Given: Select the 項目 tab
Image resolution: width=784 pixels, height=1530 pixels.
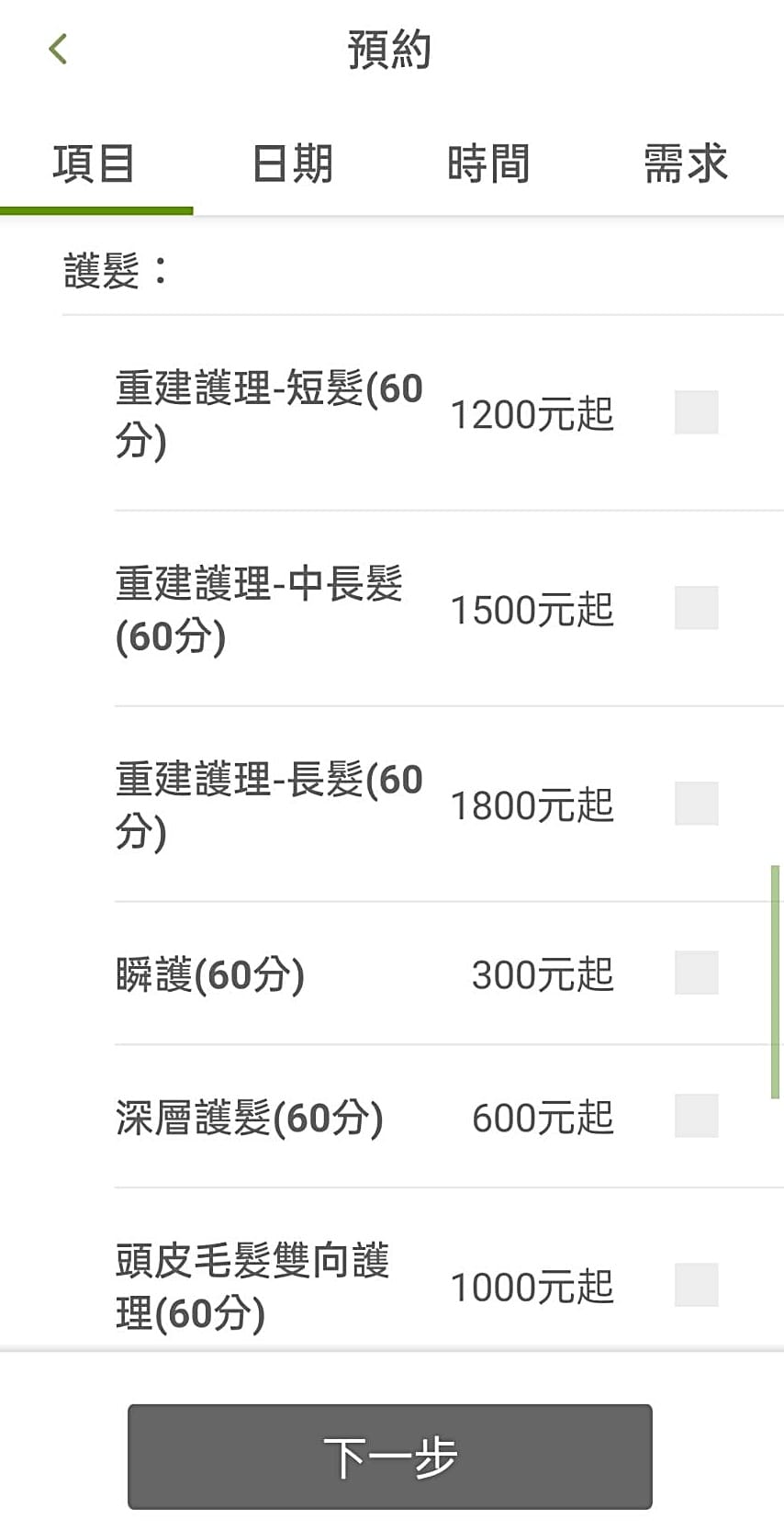Looking at the screenshot, I should point(96,162).
